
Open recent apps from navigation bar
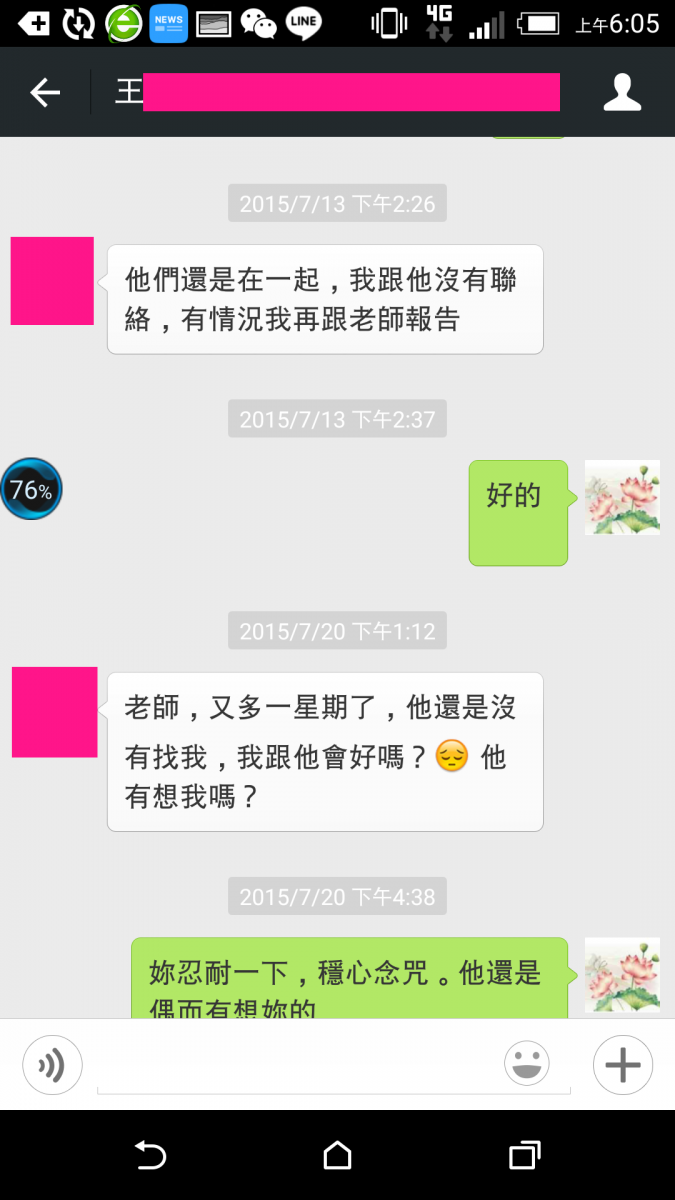(x=524, y=1156)
